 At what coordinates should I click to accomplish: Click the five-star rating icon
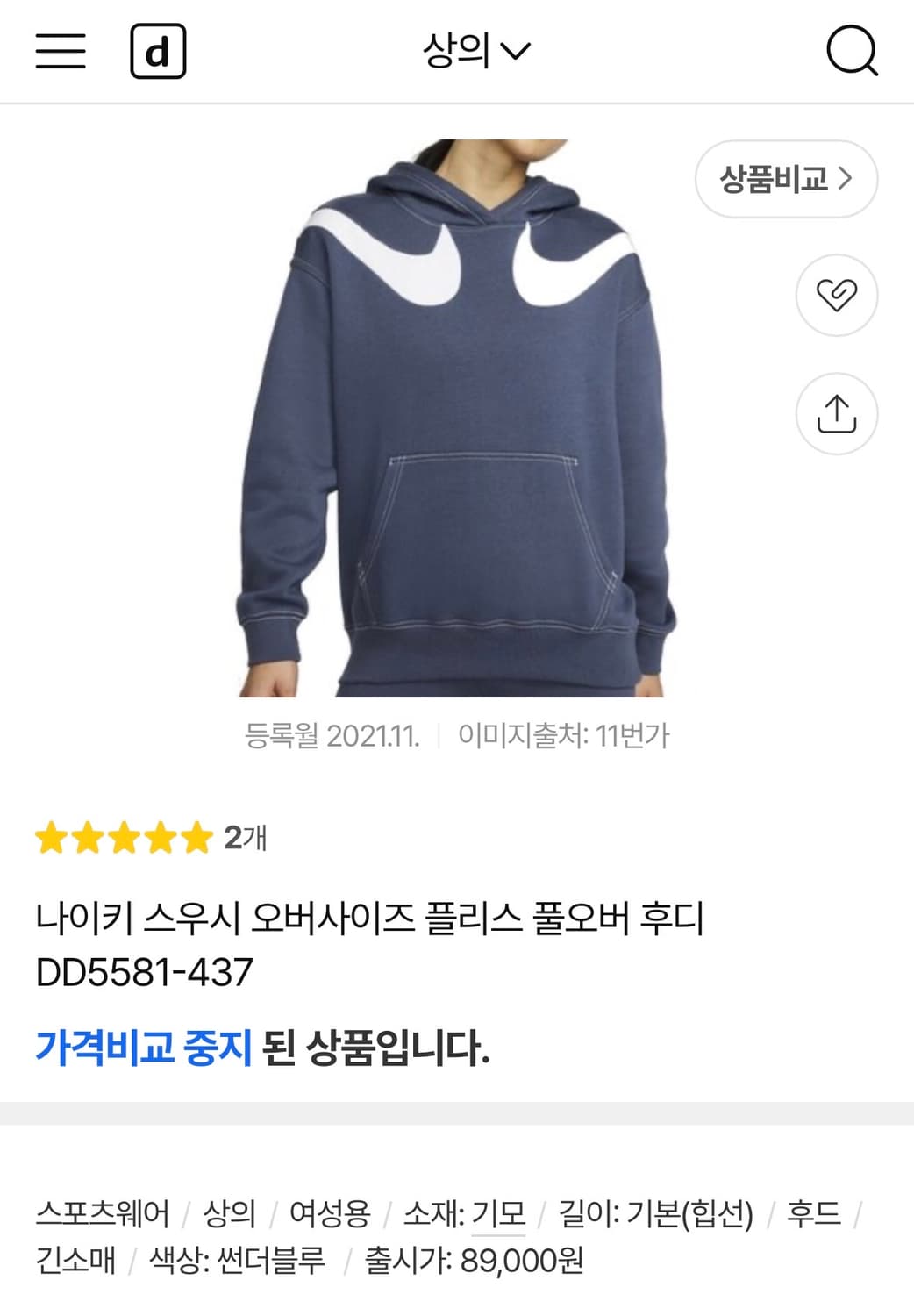[x=123, y=838]
